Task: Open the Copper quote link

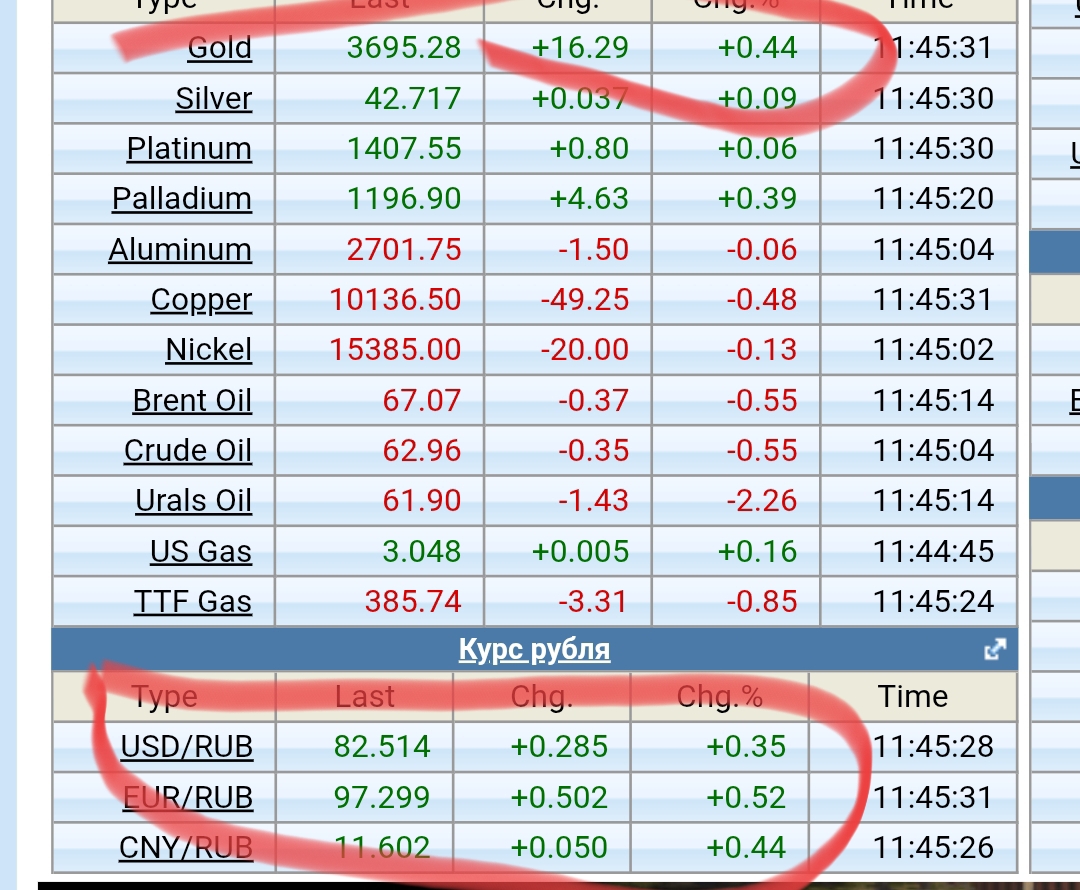Action: [x=201, y=300]
